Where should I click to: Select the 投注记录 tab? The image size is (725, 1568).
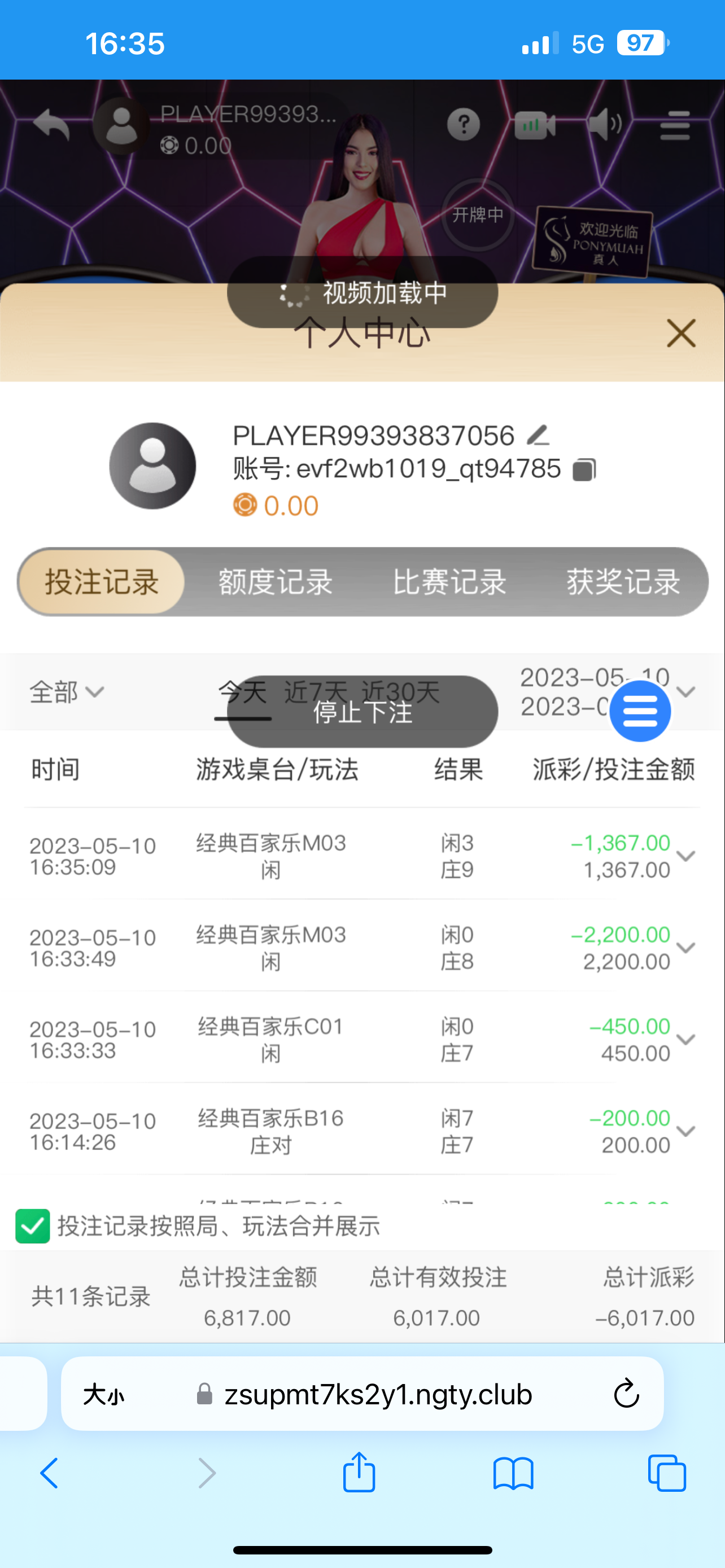[102, 581]
